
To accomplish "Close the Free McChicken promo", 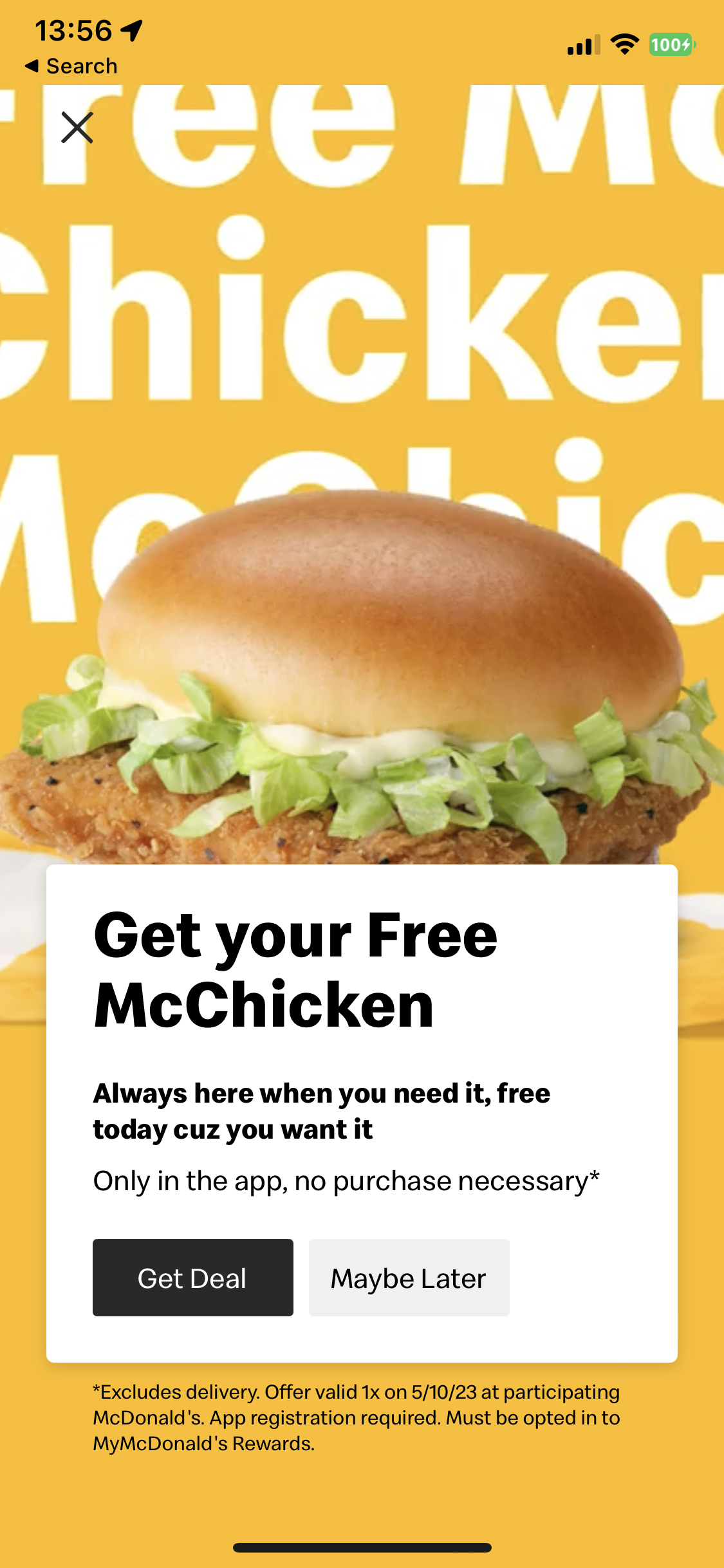I will pos(77,127).
